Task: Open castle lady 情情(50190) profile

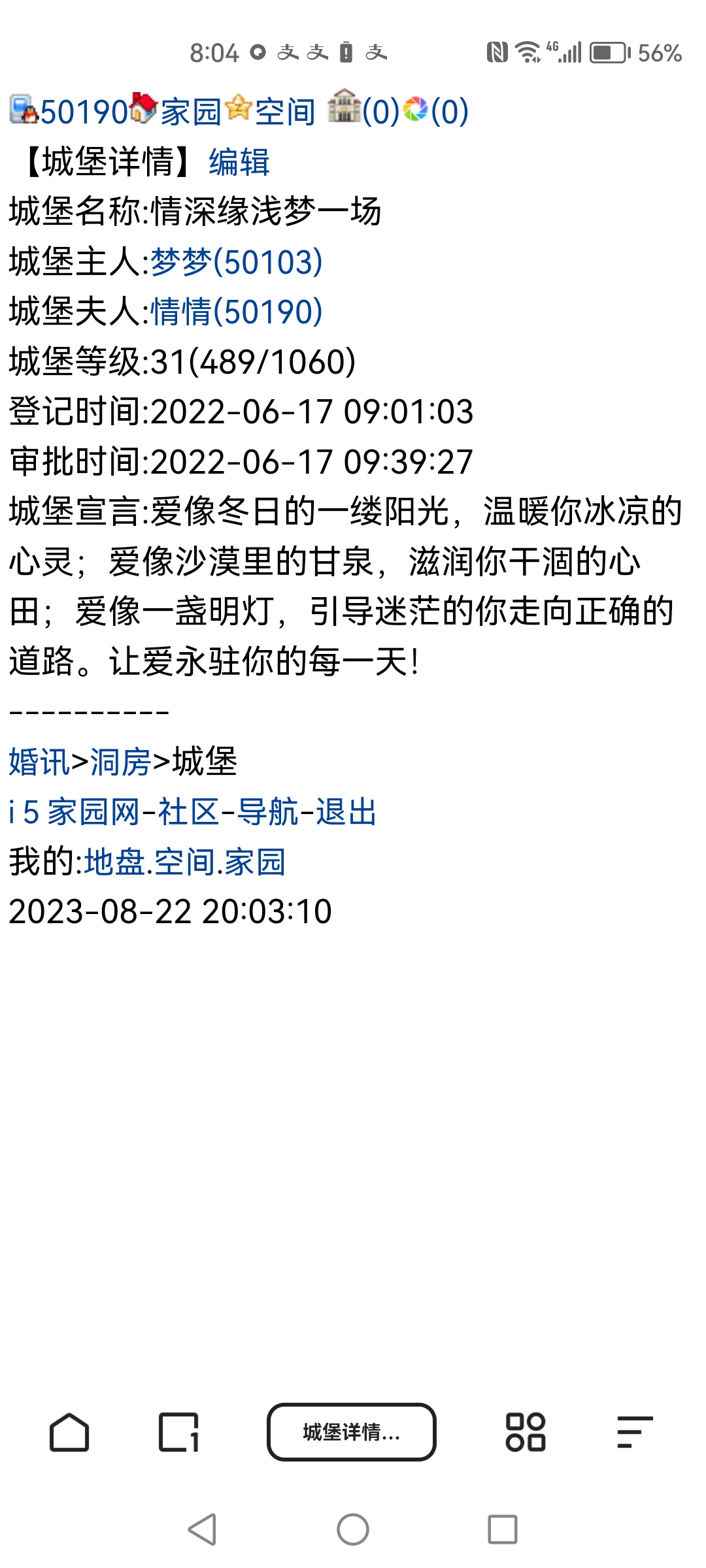Action: tap(237, 312)
